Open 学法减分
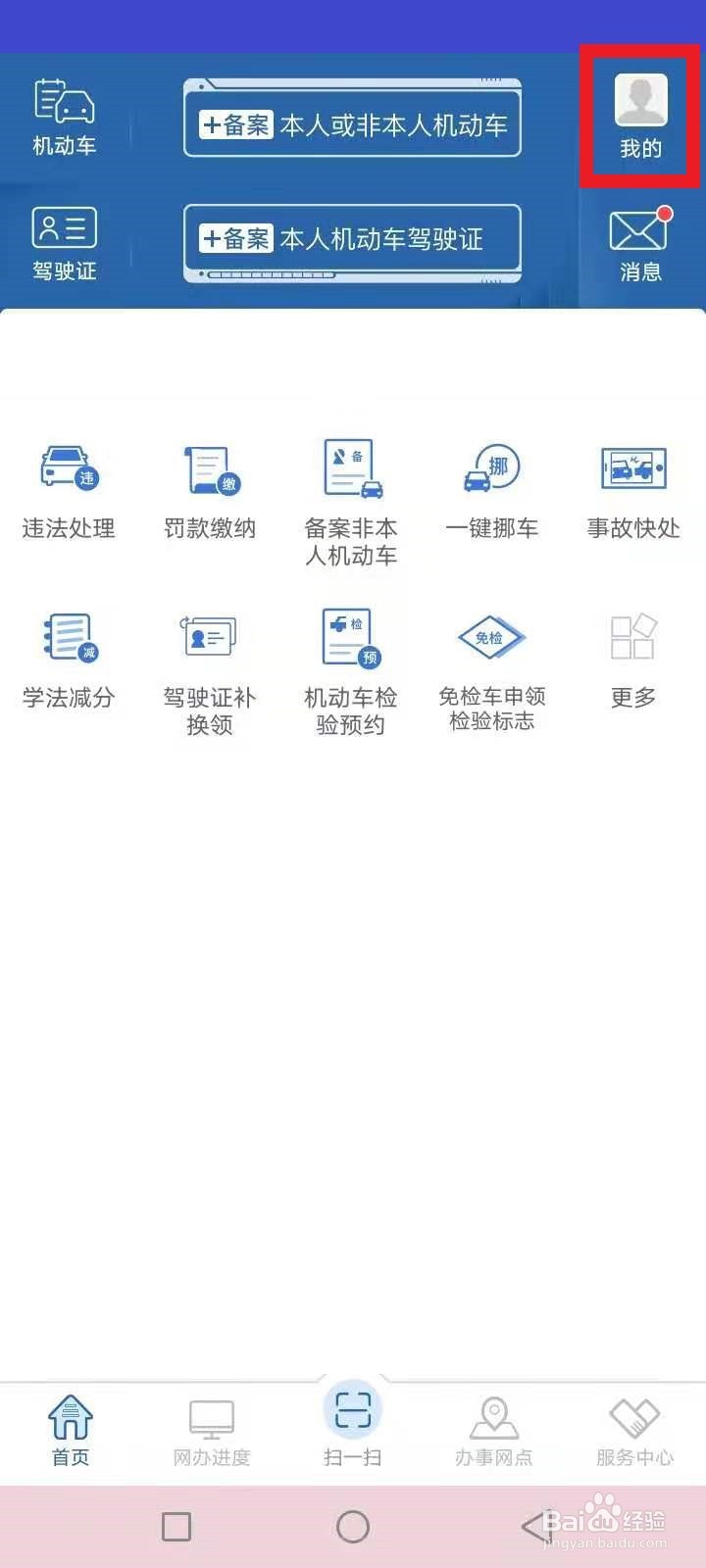706x1568 pixels. (69, 660)
